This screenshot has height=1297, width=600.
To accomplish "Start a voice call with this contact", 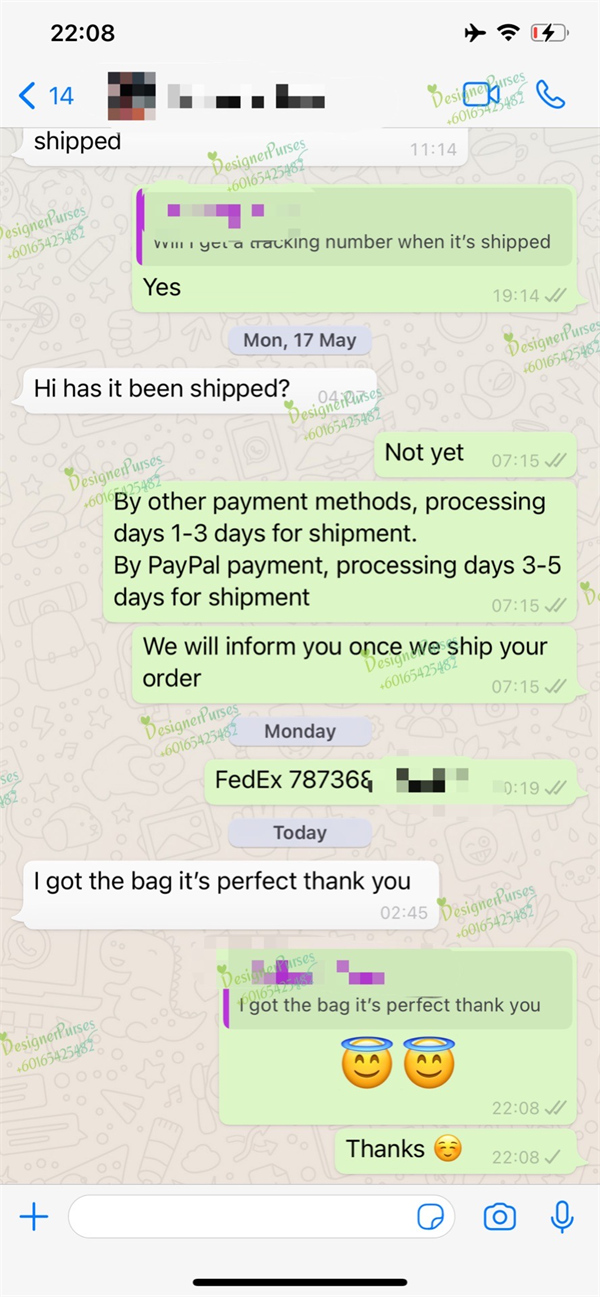I will pyautogui.click(x=550, y=95).
